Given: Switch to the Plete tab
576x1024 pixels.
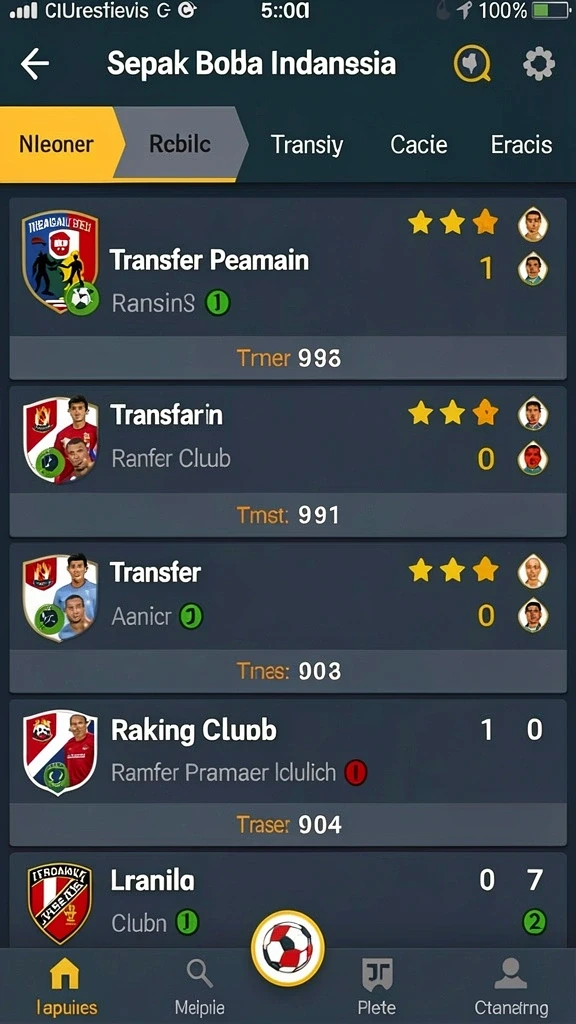Looking at the screenshot, I should tap(377, 985).
